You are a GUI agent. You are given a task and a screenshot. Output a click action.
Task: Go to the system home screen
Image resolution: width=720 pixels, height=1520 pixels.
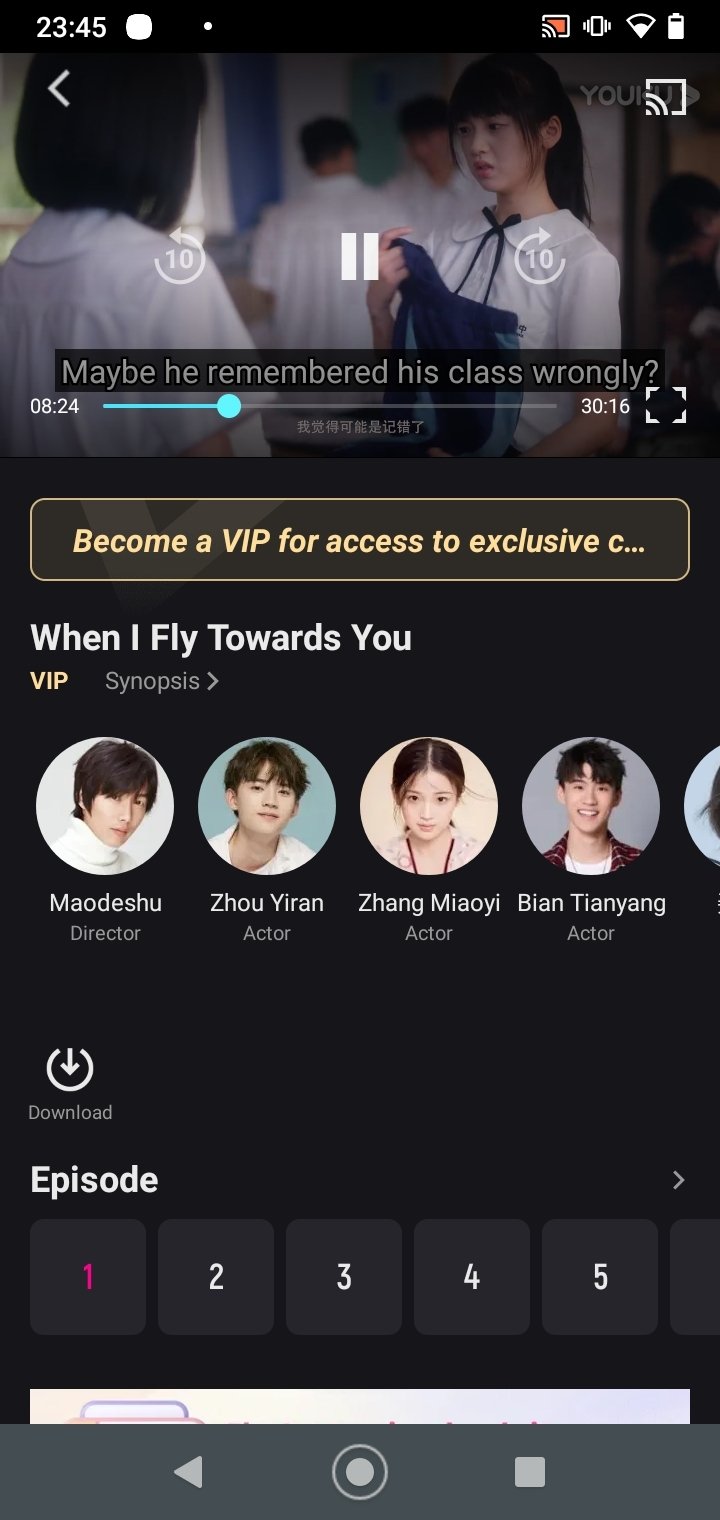tap(360, 1472)
